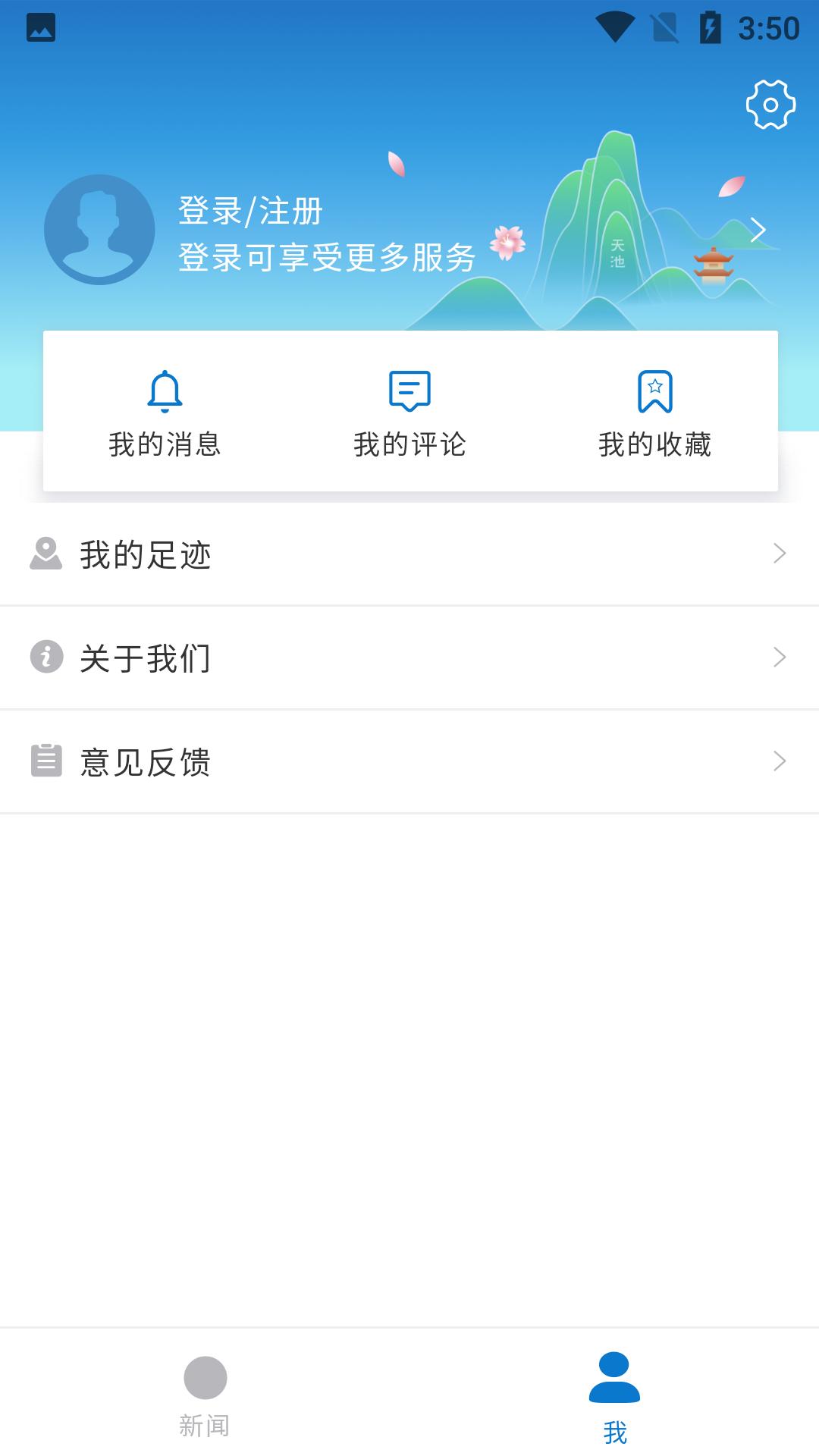Select the comment icon for 我的评论
Image resolution: width=819 pixels, height=1456 pixels.
(409, 391)
